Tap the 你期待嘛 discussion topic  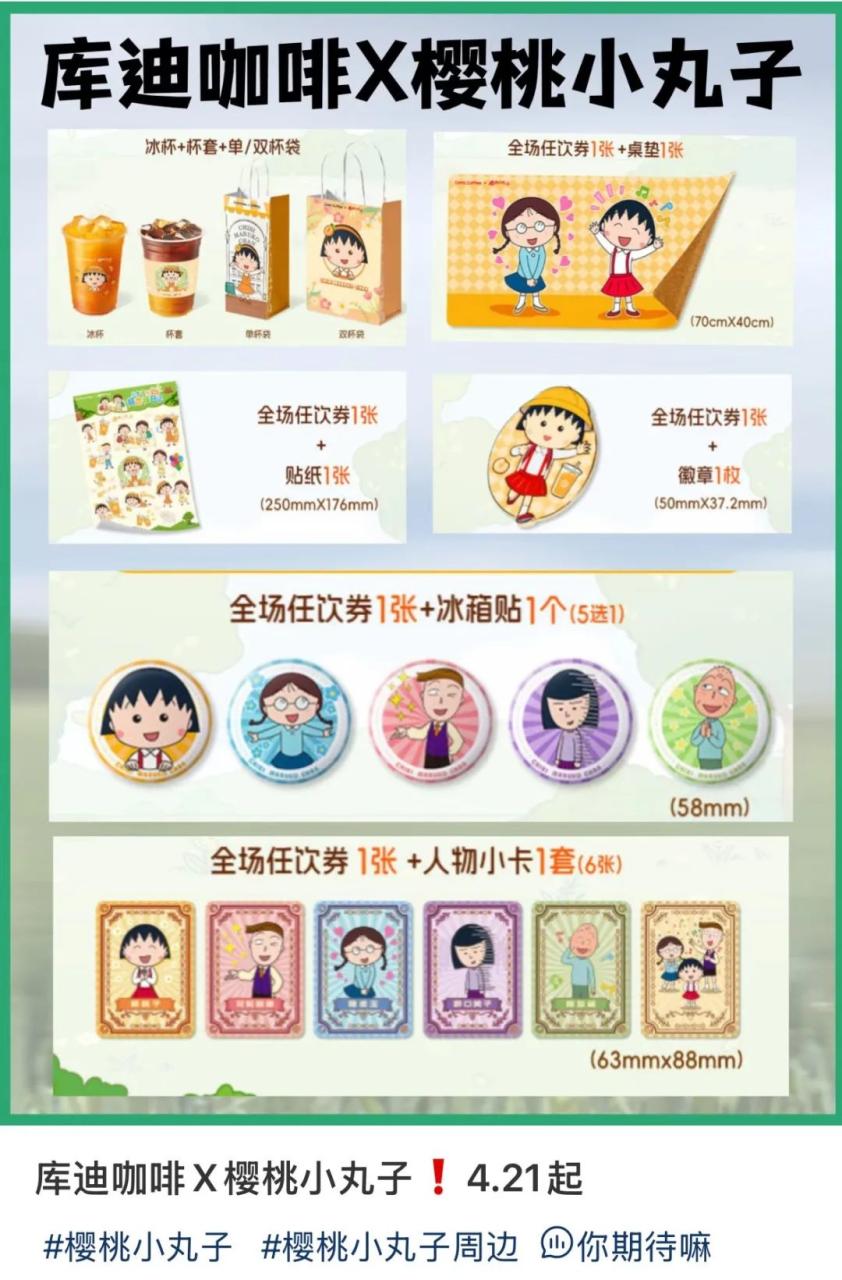(627, 1246)
